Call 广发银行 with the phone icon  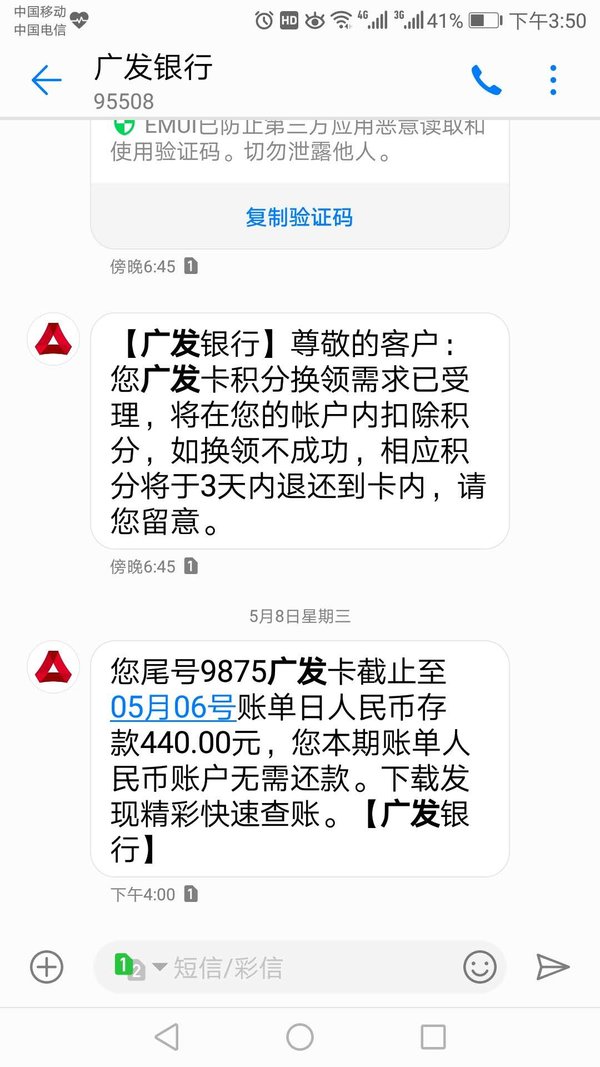point(486,80)
